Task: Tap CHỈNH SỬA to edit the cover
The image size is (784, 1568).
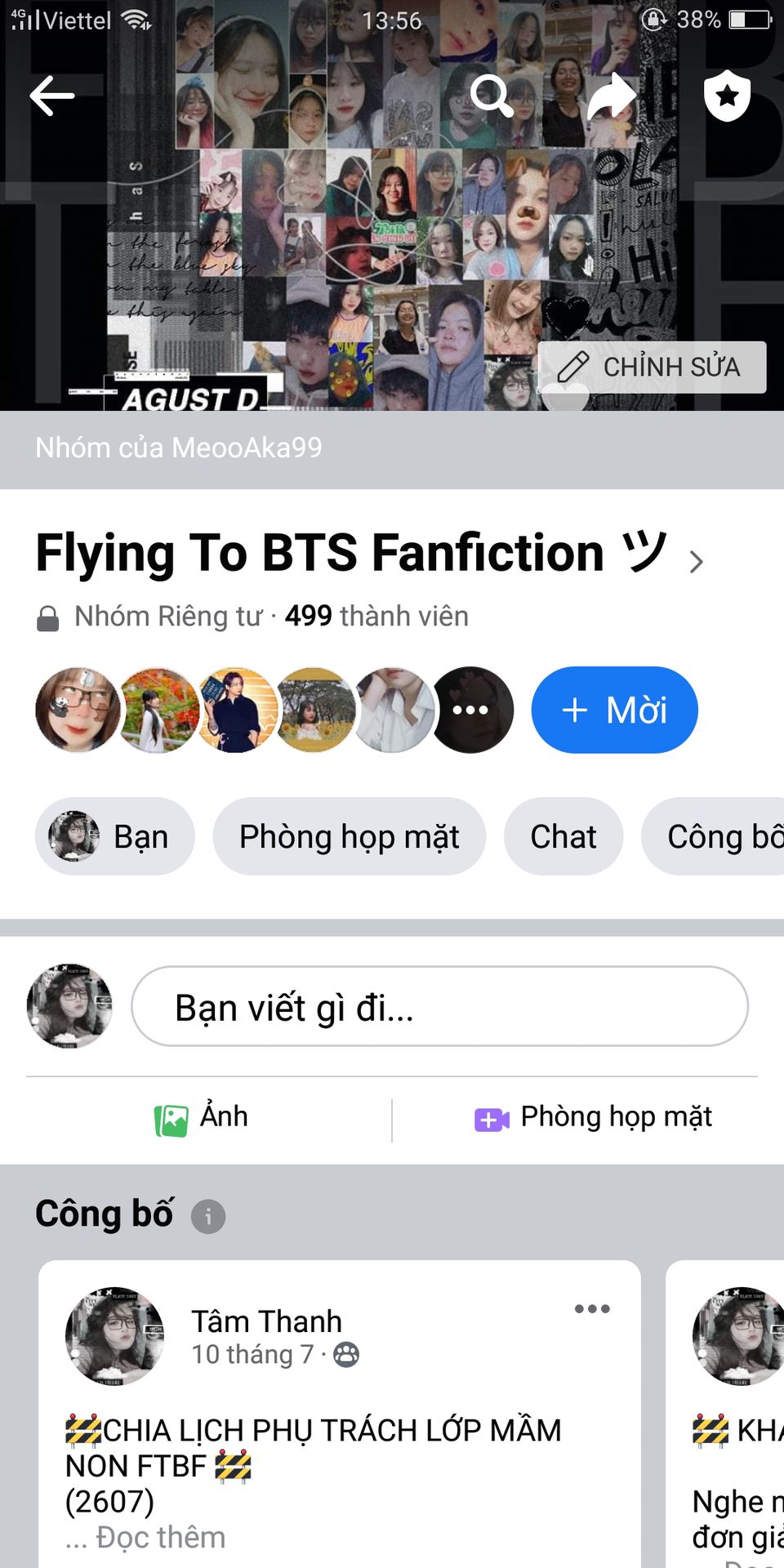Action: [x=652, y=367]
